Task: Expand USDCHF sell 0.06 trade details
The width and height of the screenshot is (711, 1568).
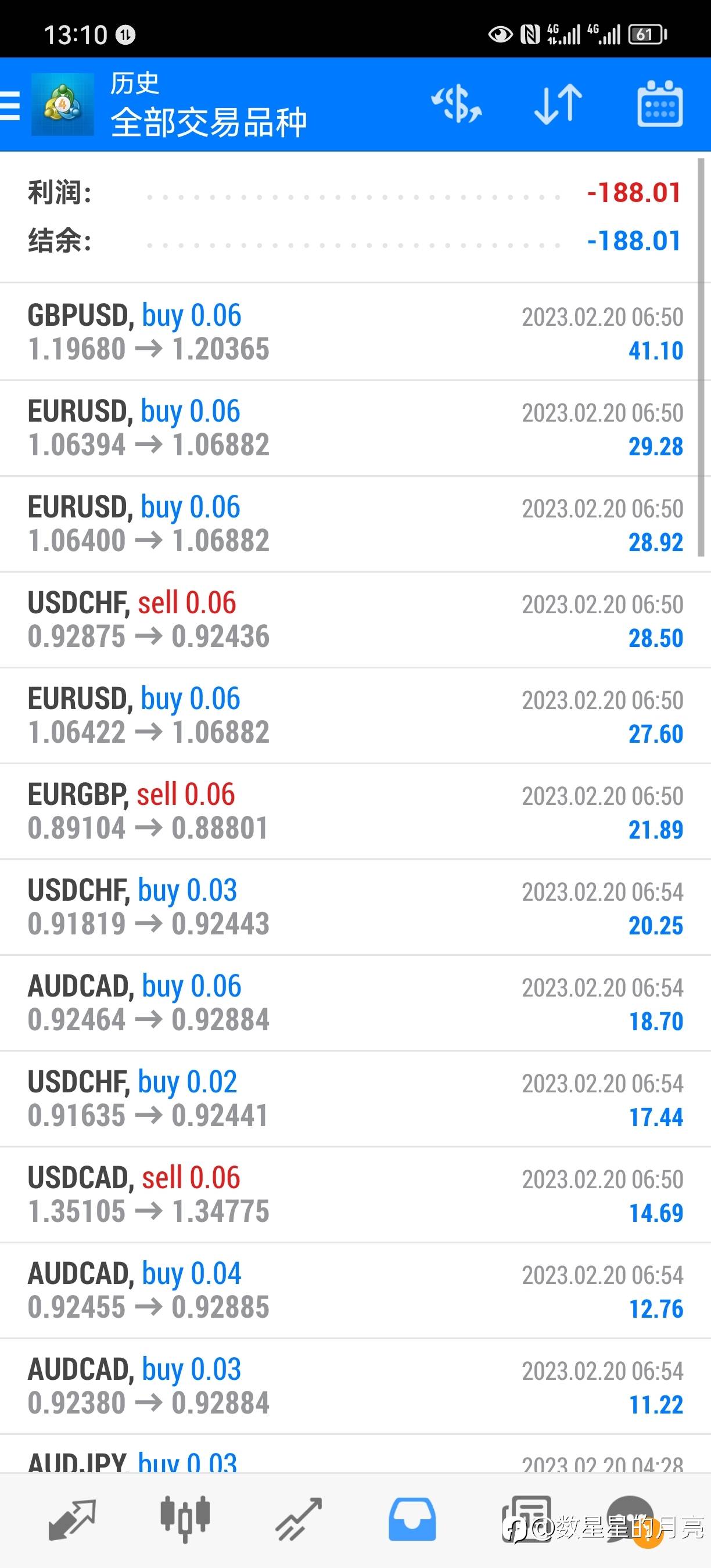Action: [x=355, y=620]
